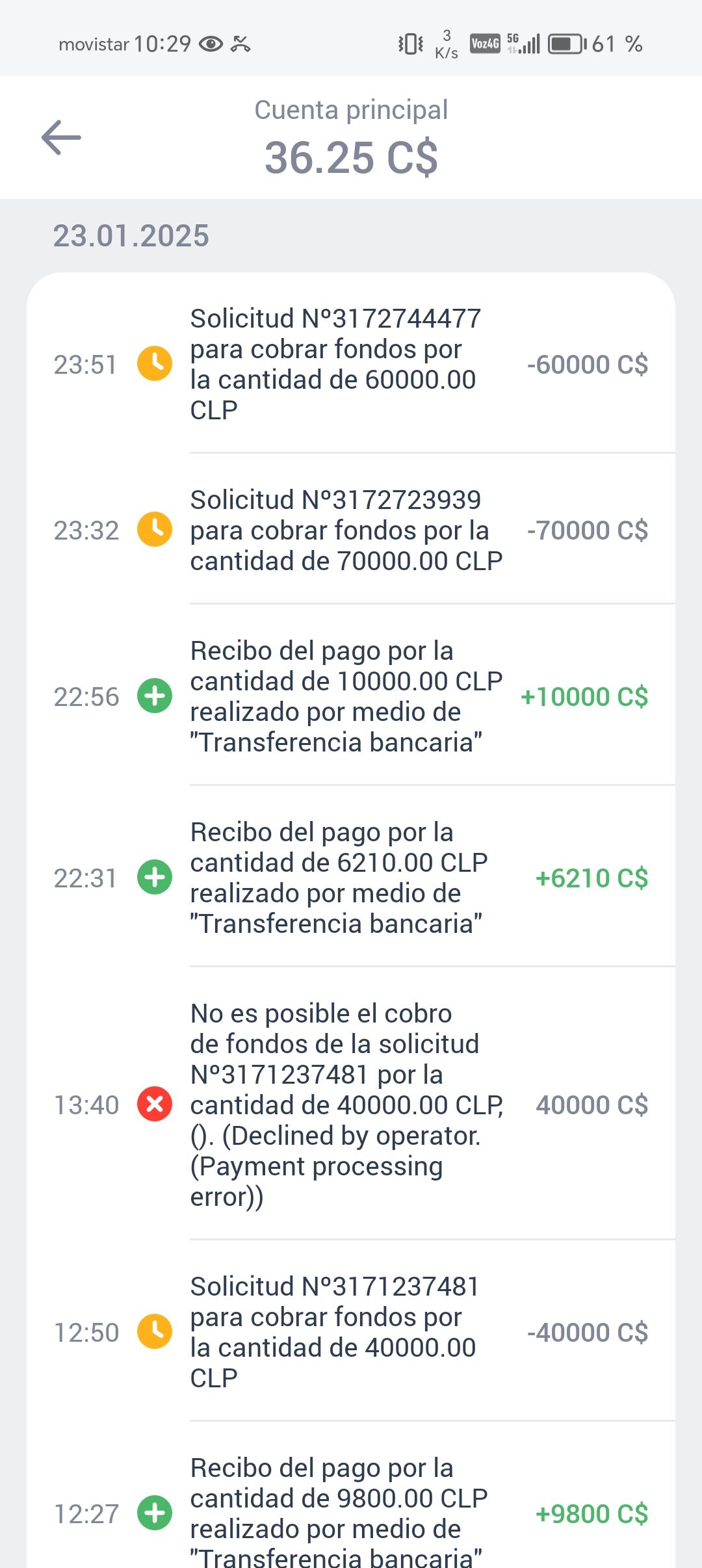Tap the pending clock icon on the 60000 CLP withdrawal
702x1568 pixels.
155,364
